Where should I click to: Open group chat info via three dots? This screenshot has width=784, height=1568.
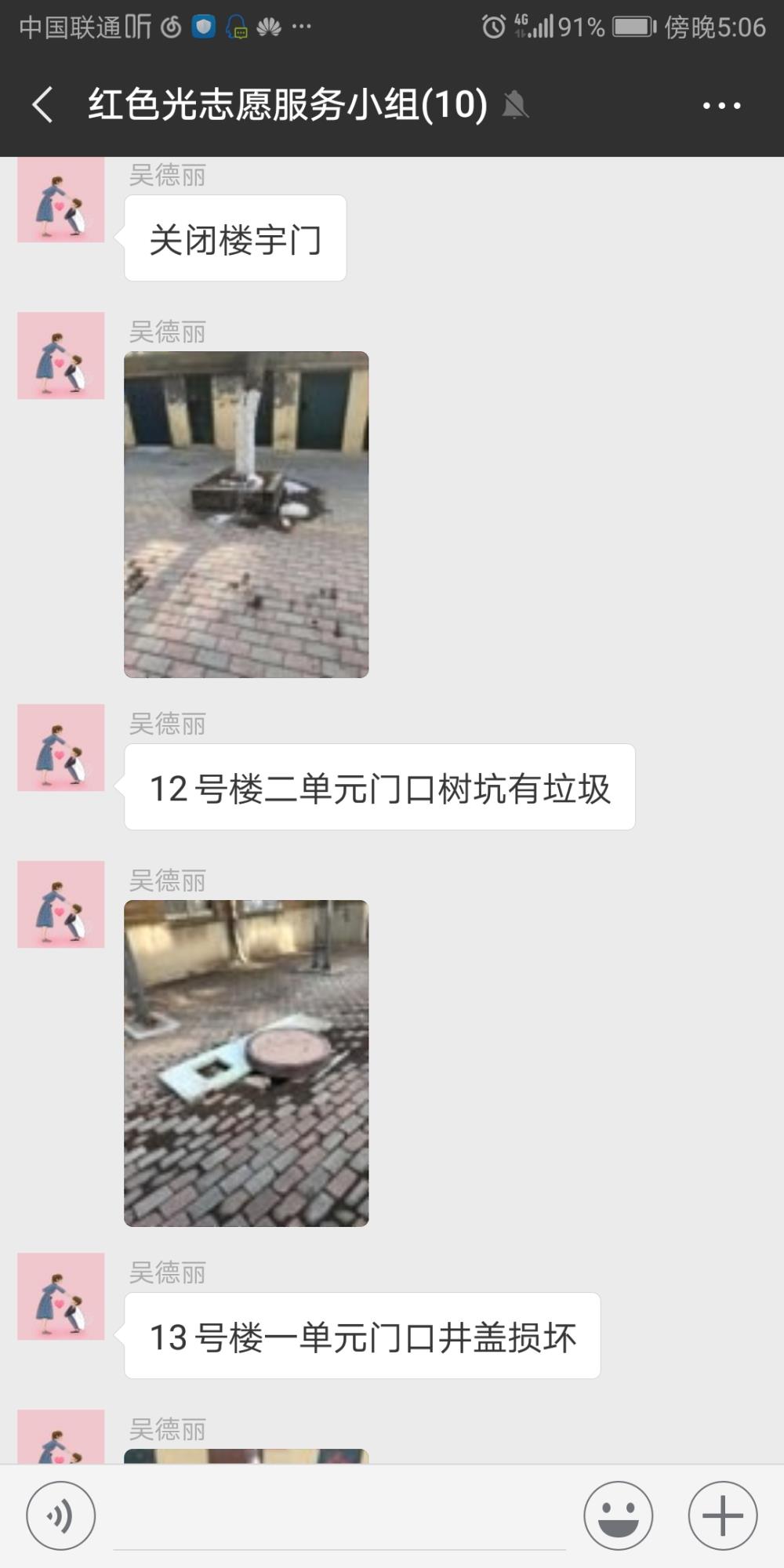[x=721, y=105]
